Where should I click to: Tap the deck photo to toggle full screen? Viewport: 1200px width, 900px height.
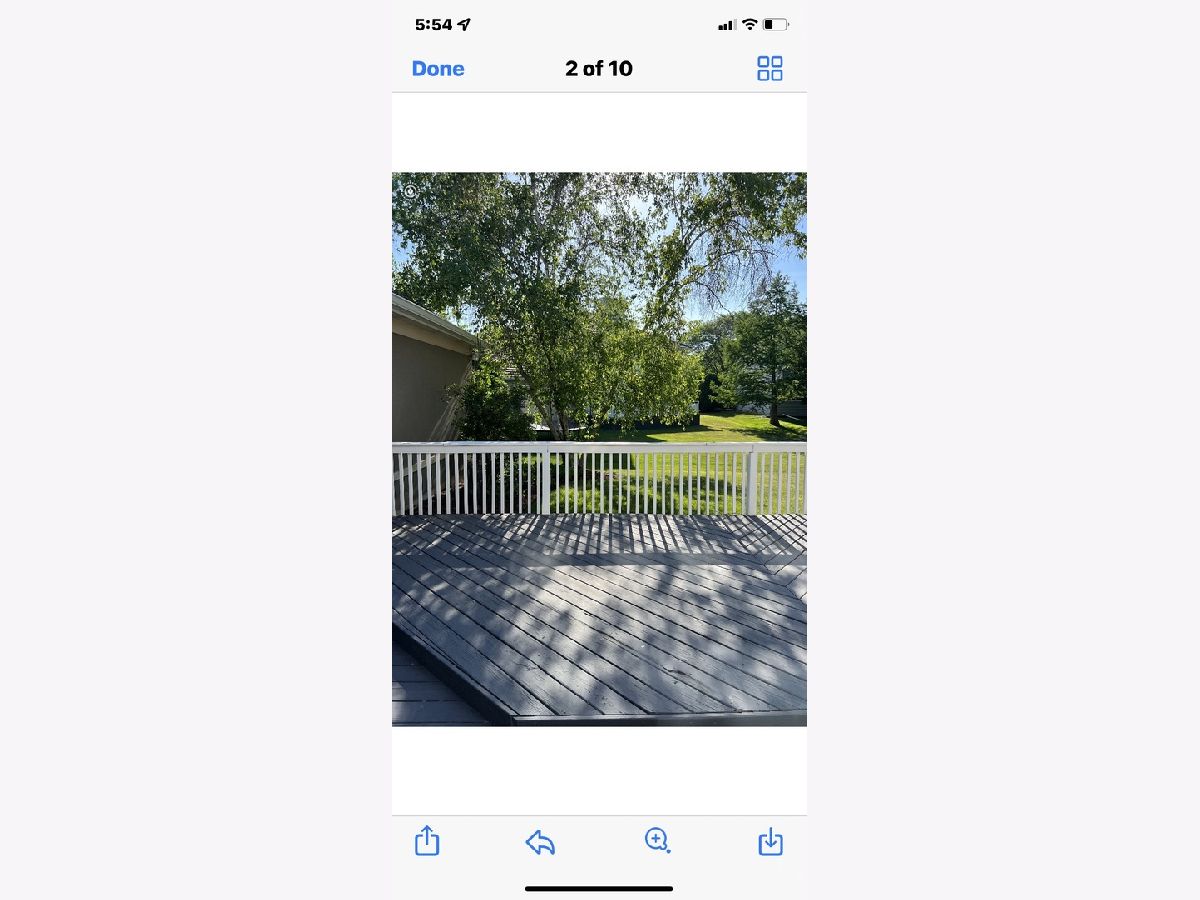[x=599, y=449]
